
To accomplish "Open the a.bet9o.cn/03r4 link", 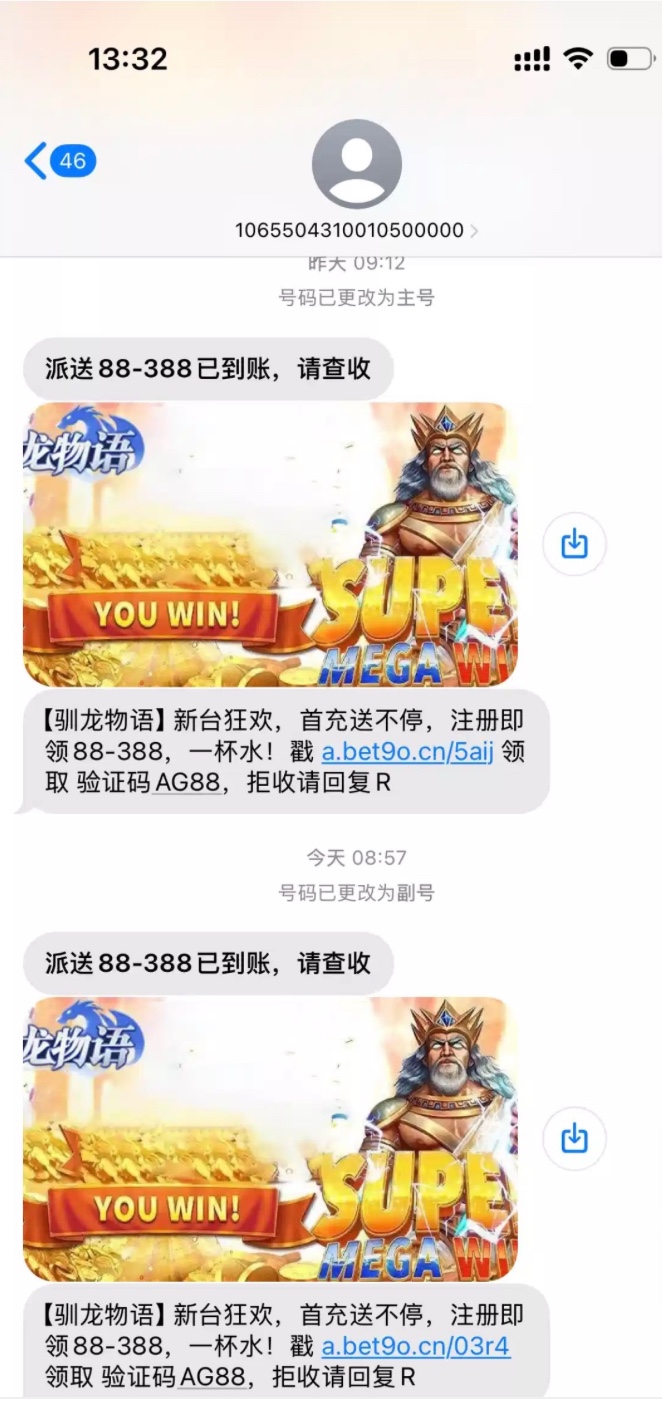I will [415, 1346].
